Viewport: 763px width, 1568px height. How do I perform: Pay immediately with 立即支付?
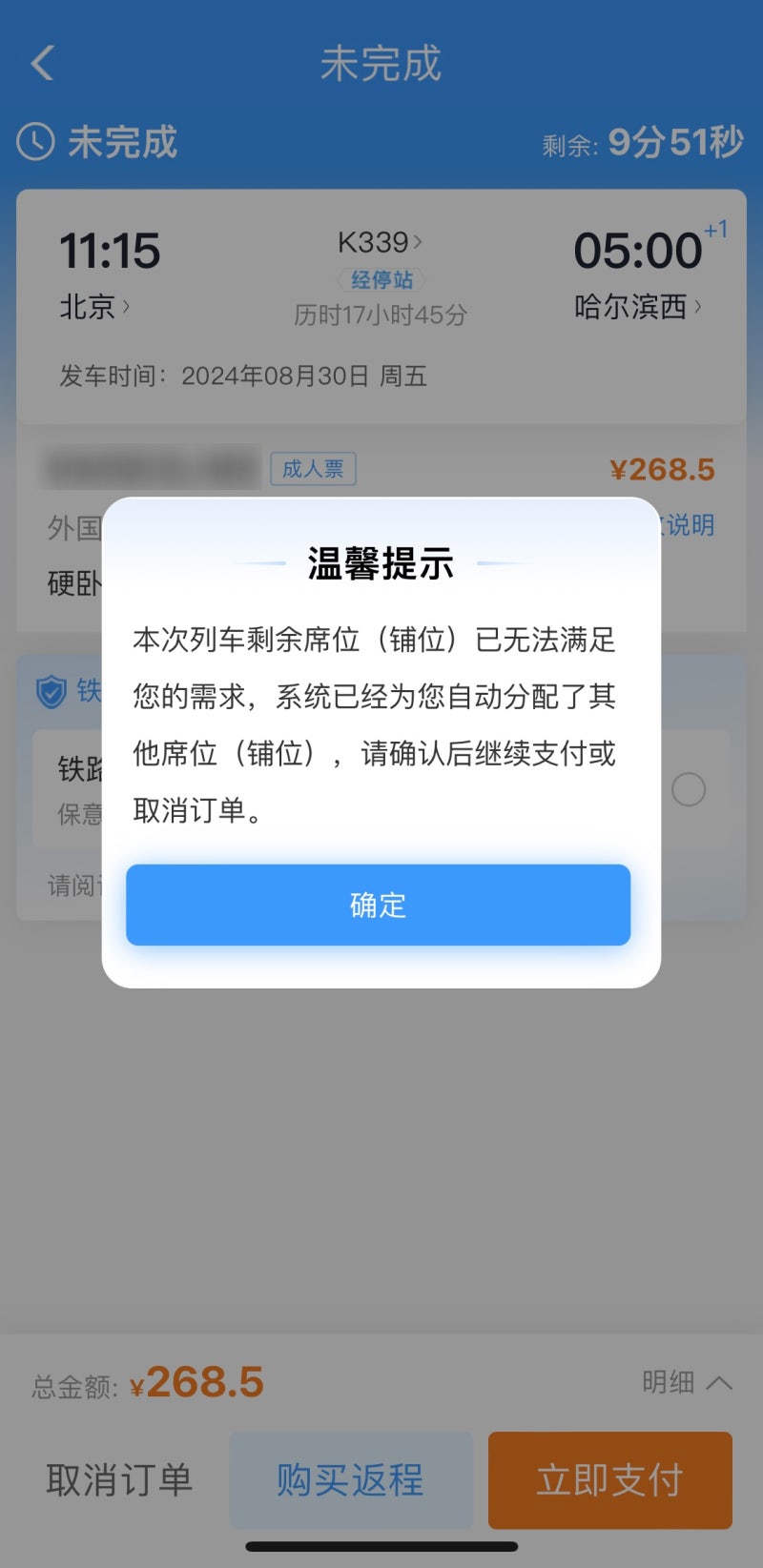[608, 1479]
